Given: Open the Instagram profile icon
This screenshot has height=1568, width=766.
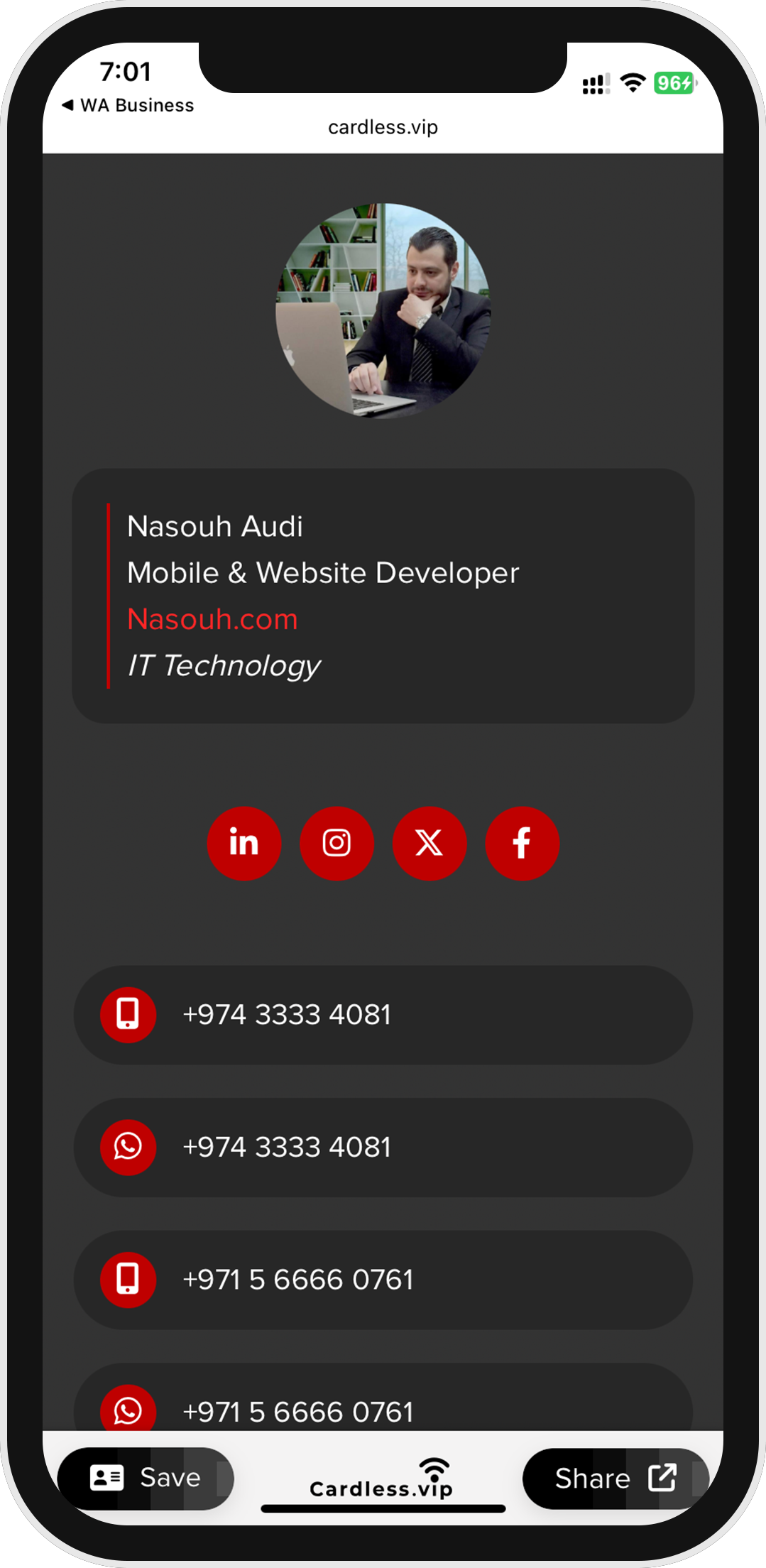Looking at the screenshot, I should click(x=337, y=843).
